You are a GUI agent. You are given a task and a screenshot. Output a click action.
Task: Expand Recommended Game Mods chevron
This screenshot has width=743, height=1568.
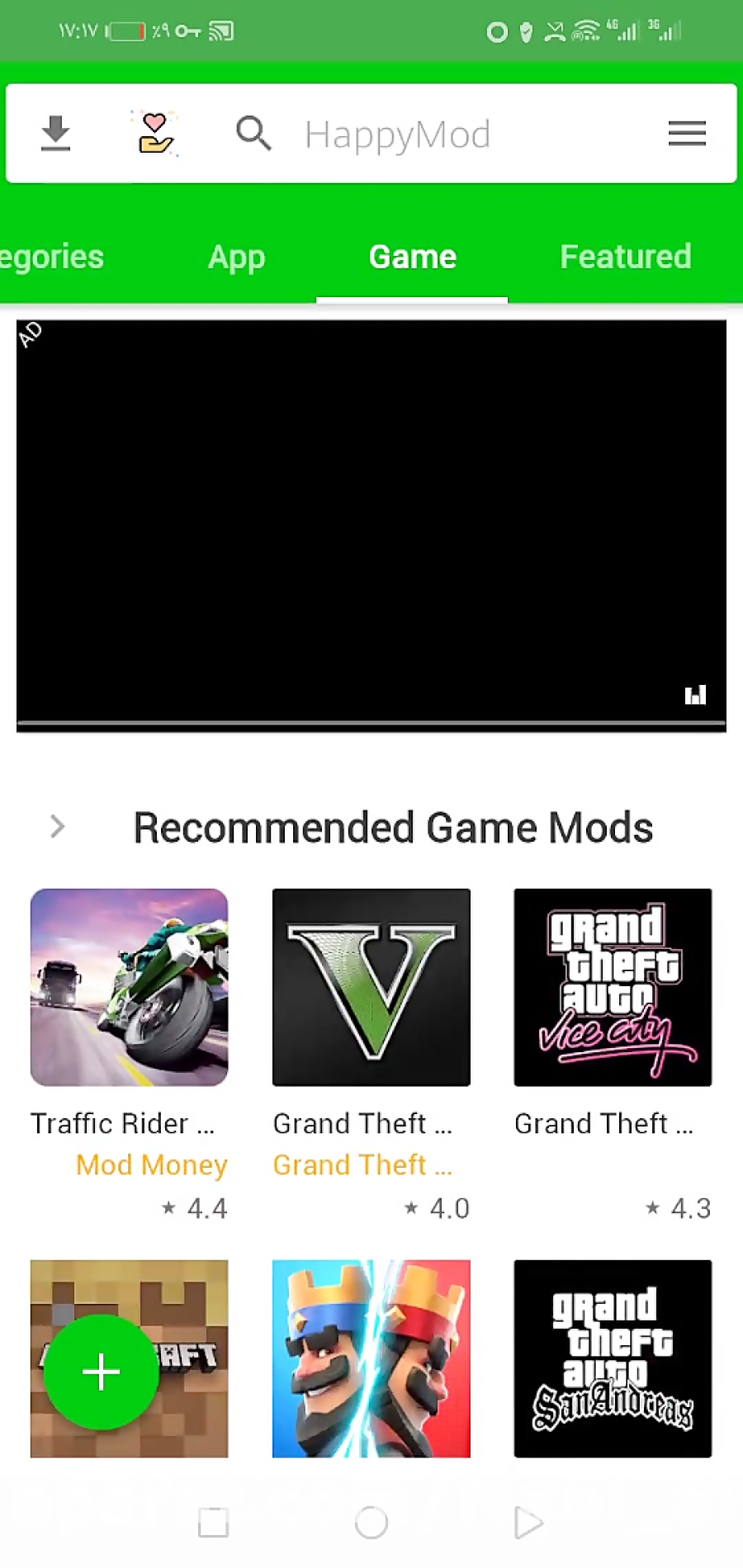57,826
